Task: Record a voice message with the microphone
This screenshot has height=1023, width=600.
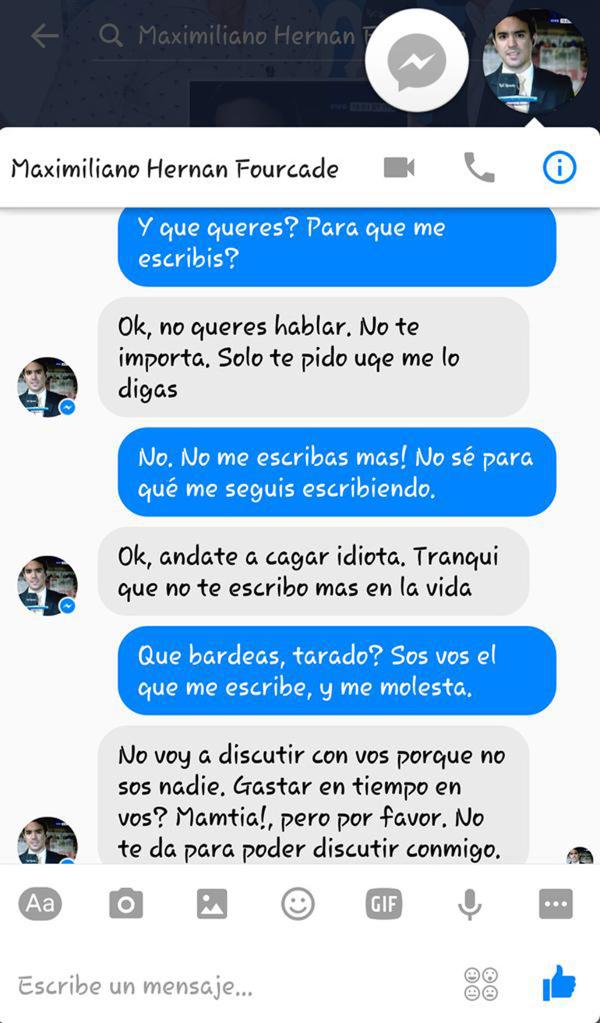Action: pyautogui.click(x=469, y=904)
